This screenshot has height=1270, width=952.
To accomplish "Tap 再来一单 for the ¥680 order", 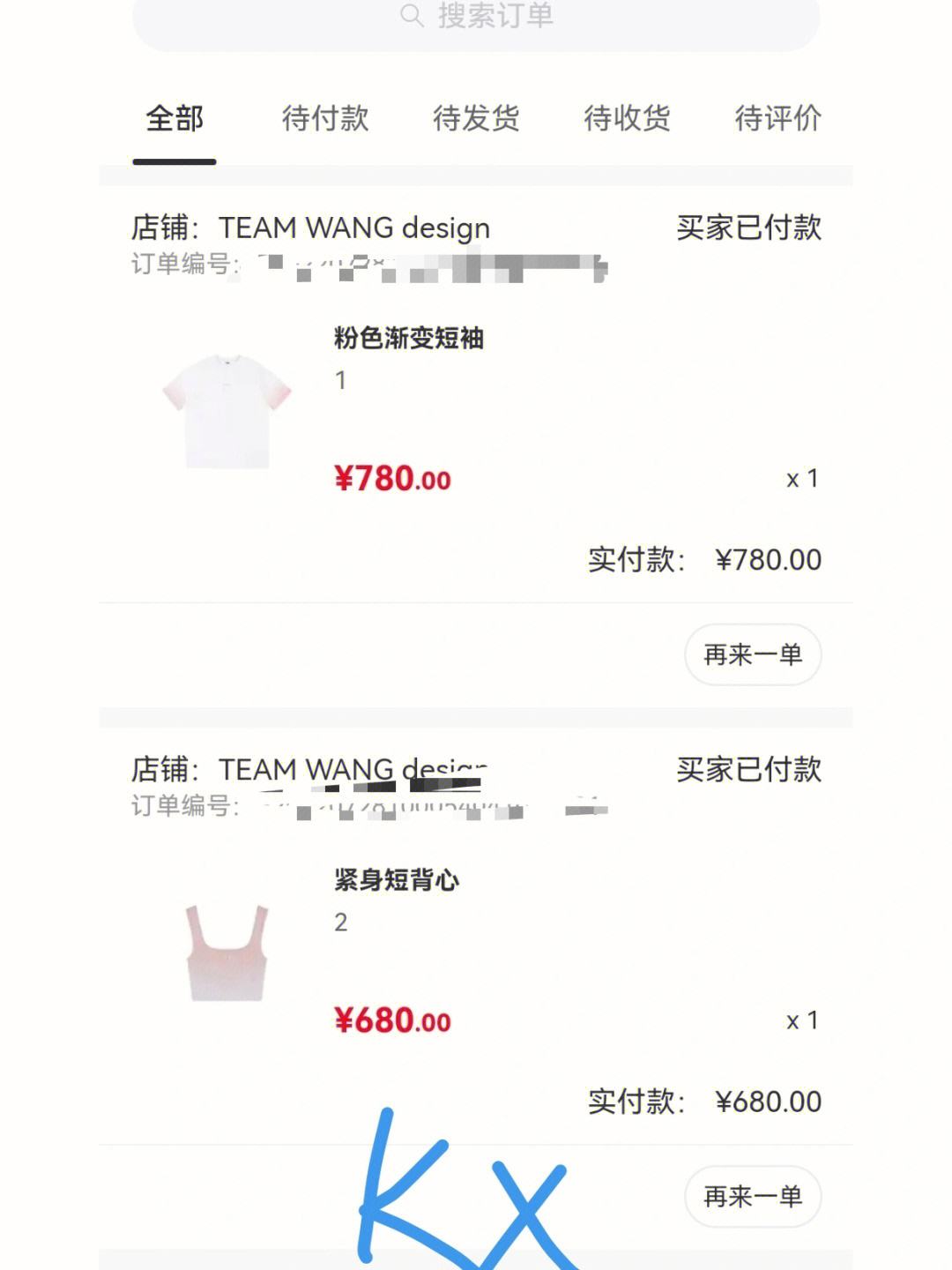I will [x=753, y=1196].
